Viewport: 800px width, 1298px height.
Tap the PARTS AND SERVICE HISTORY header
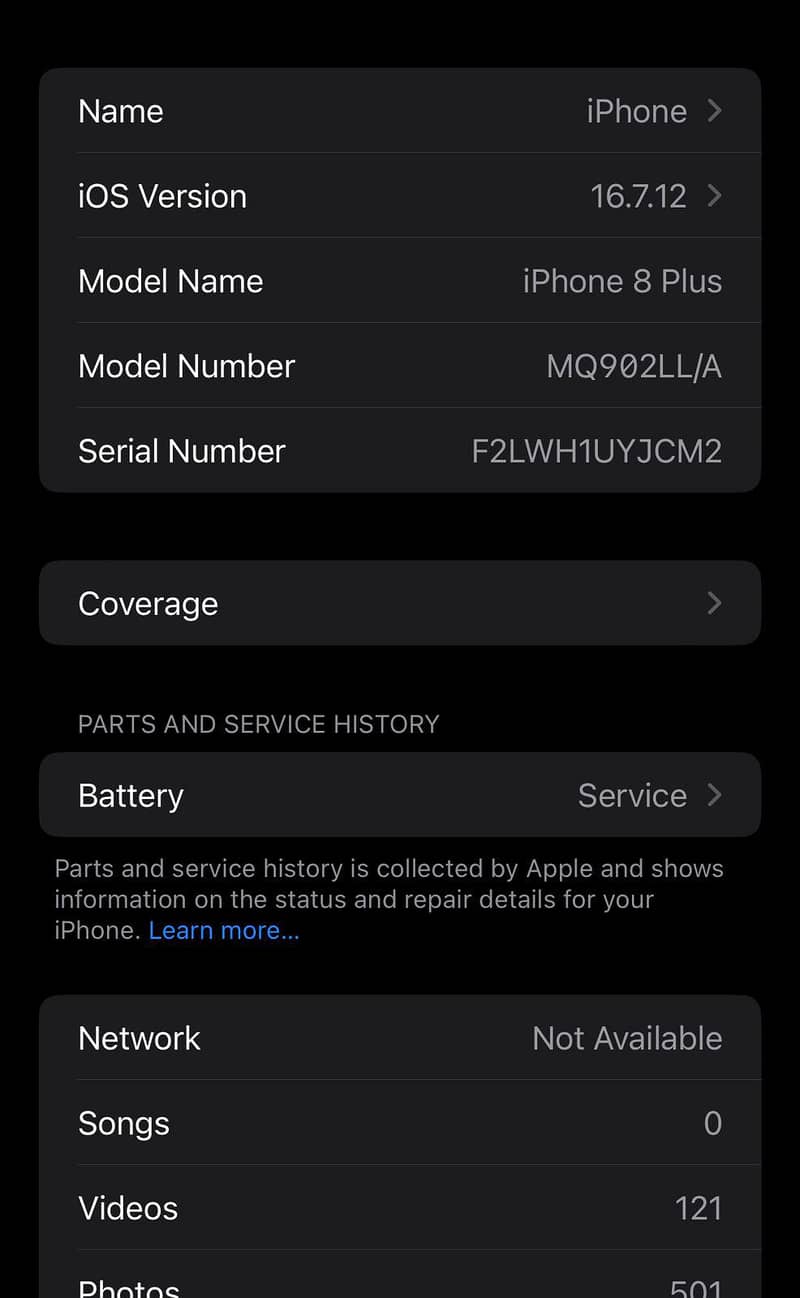tap(258, 724)
